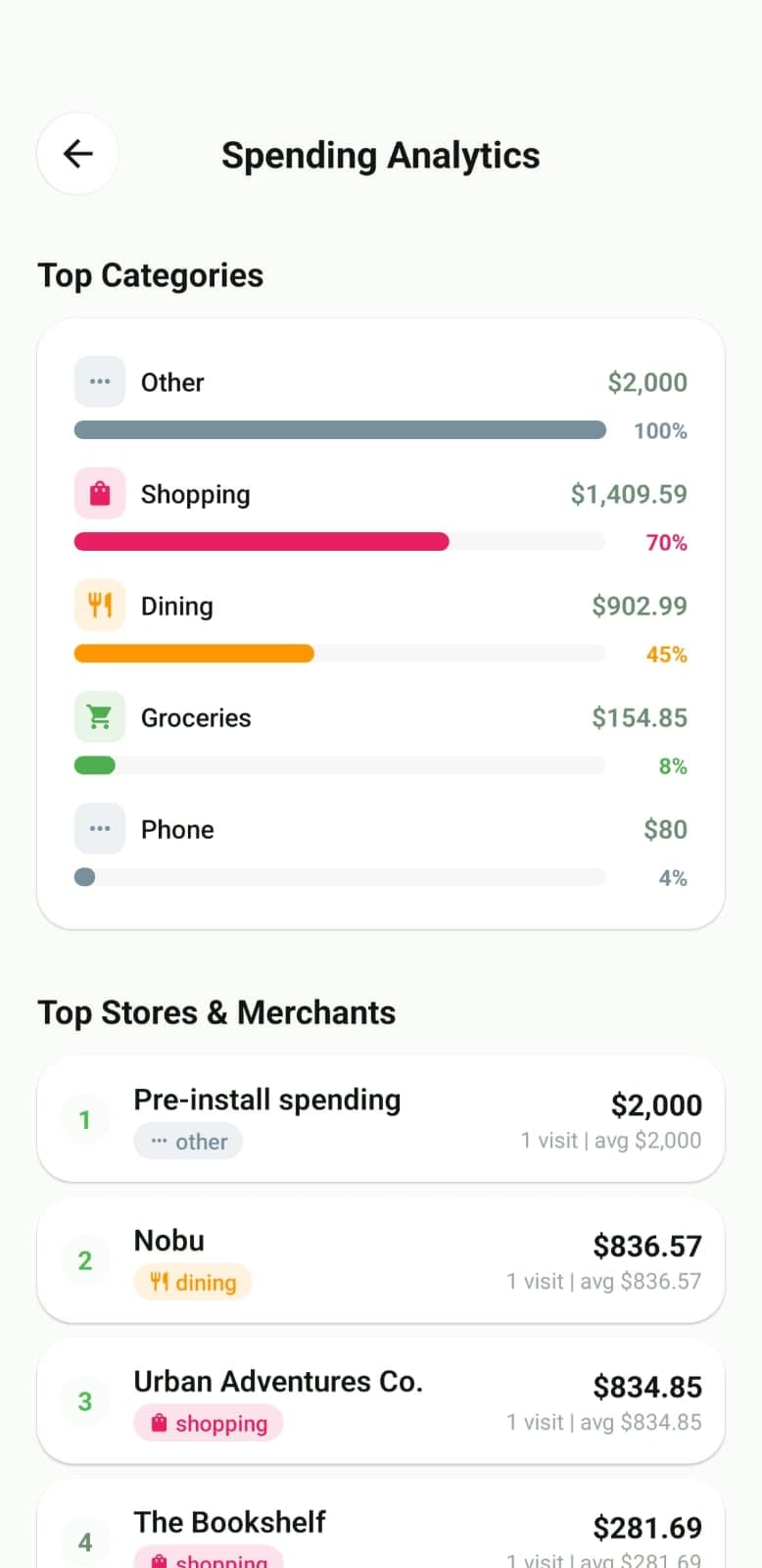The image size is (762, 1568).
Task: Click the ellipsis icon beside Other
Action: pos(99,381)
